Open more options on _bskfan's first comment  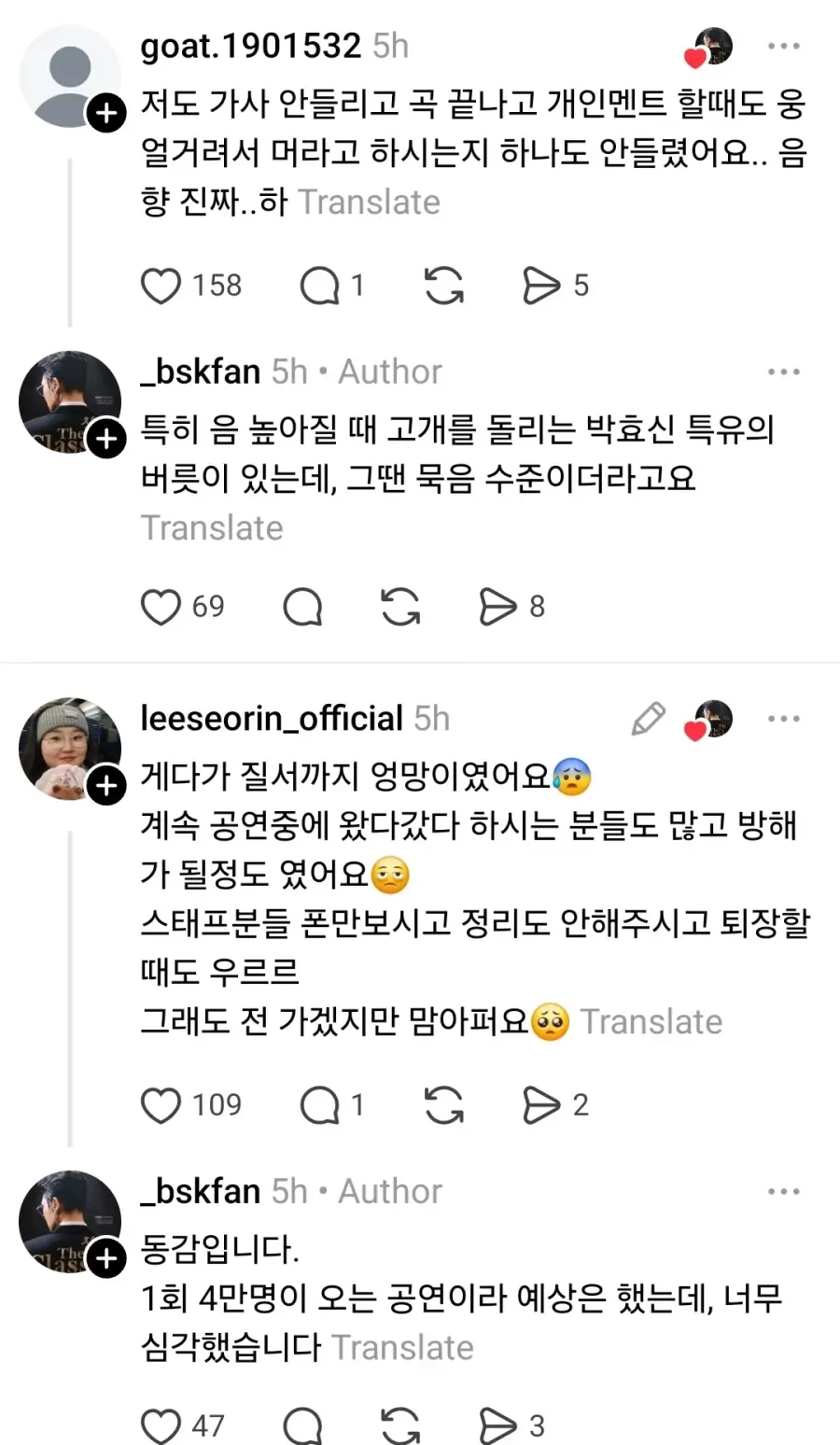point(784,371)
